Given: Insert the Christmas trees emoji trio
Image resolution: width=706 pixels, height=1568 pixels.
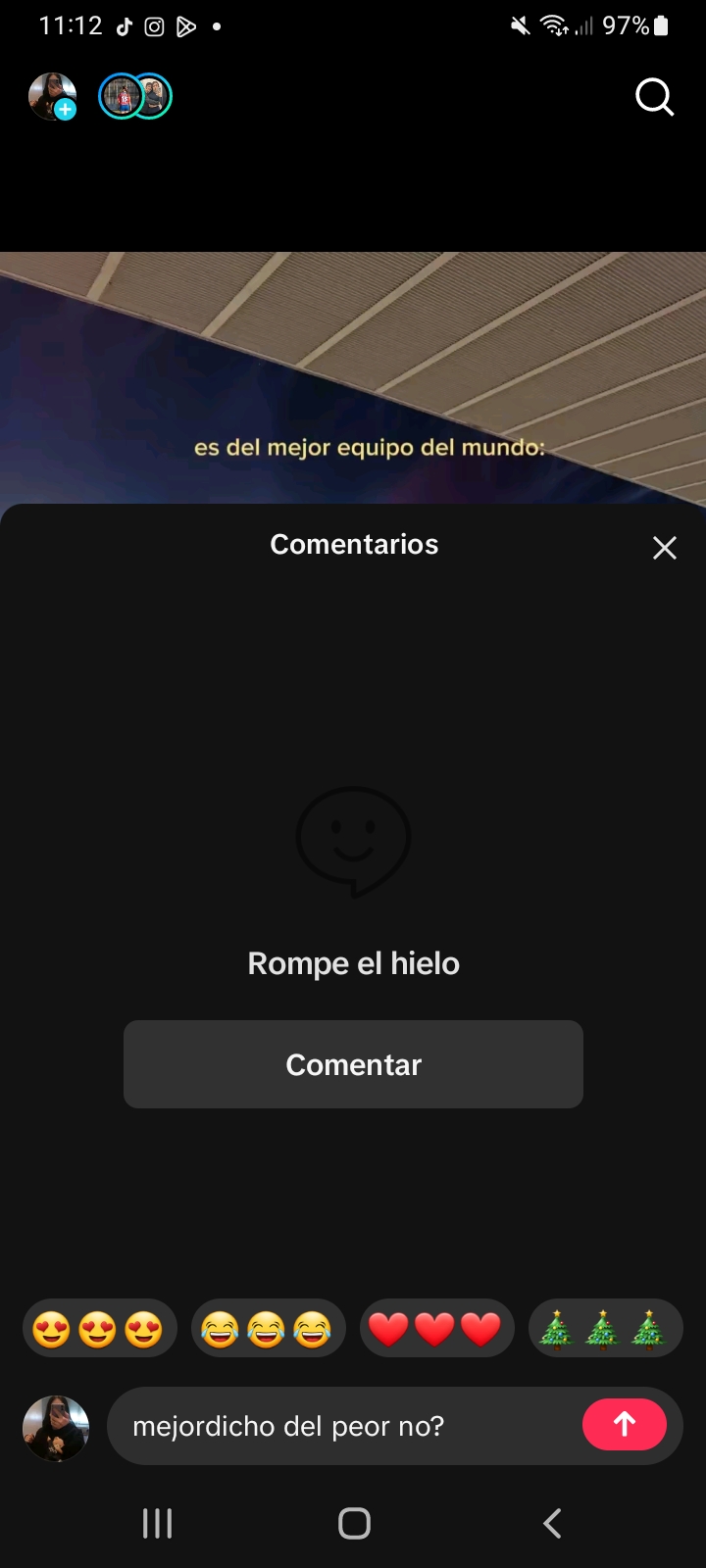Looking at the screenshot, I should pos(605,1329).
